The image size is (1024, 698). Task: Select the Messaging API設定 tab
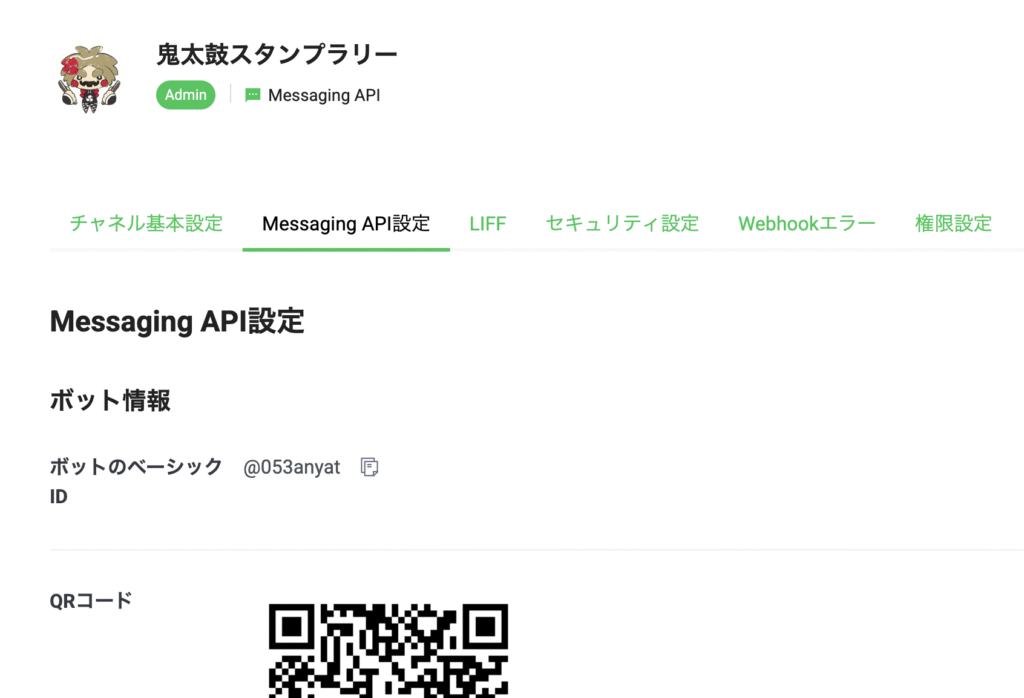point(346,223)
